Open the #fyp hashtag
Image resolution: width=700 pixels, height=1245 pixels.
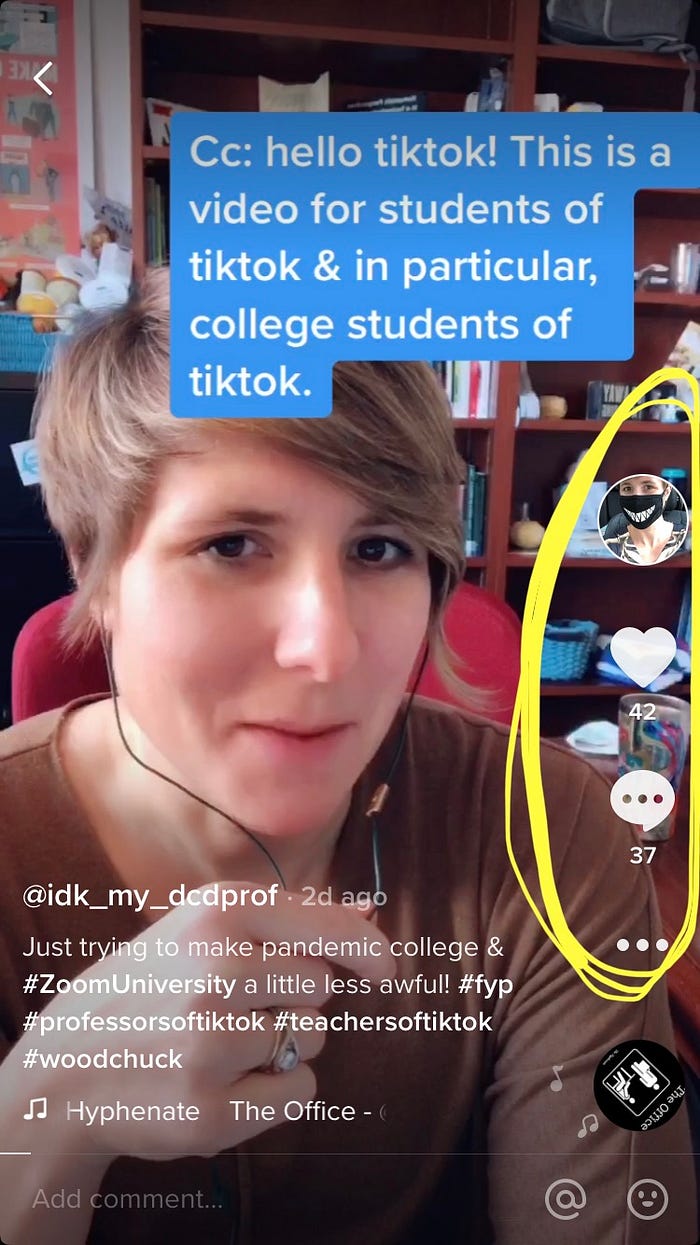point(485,985)
